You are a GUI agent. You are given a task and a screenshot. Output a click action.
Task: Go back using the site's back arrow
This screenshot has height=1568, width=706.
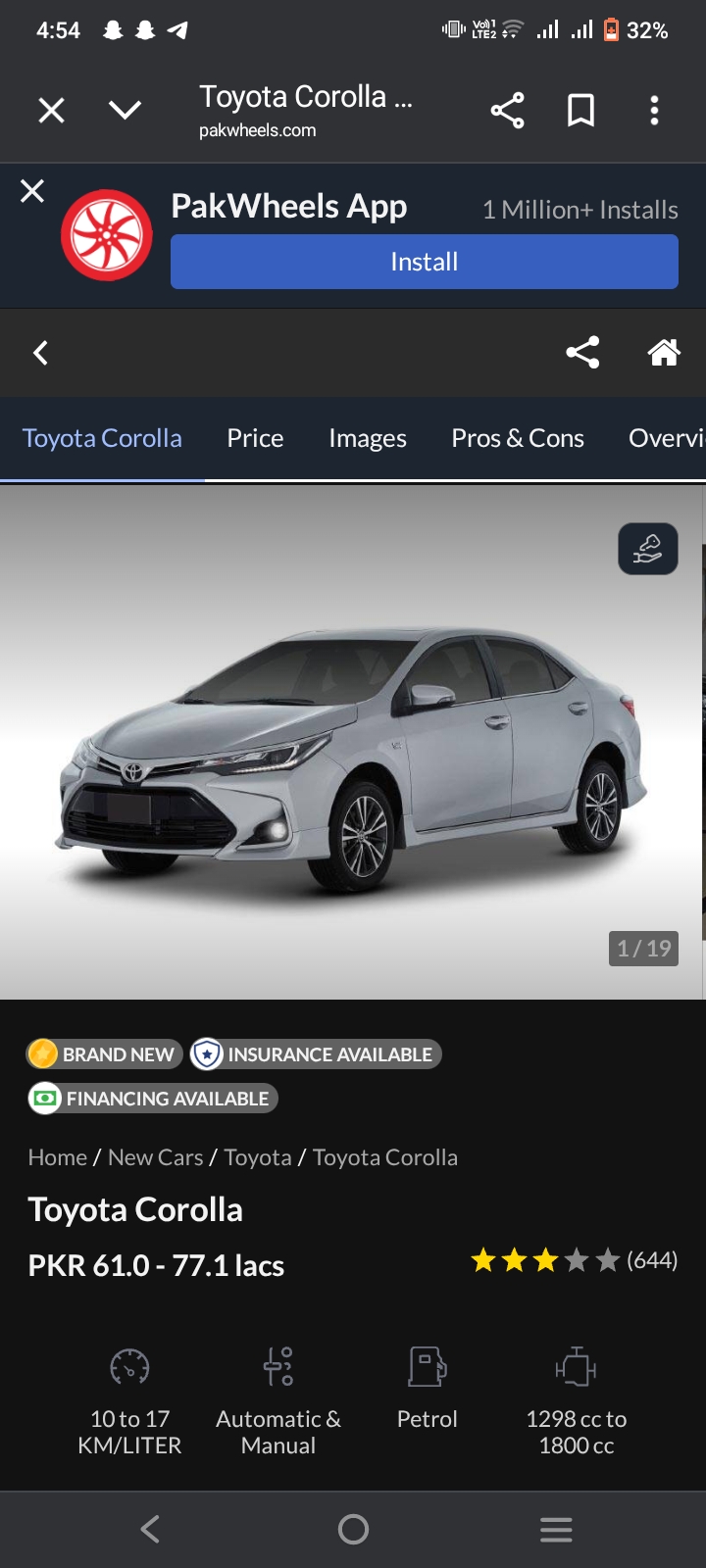(41, 353)
